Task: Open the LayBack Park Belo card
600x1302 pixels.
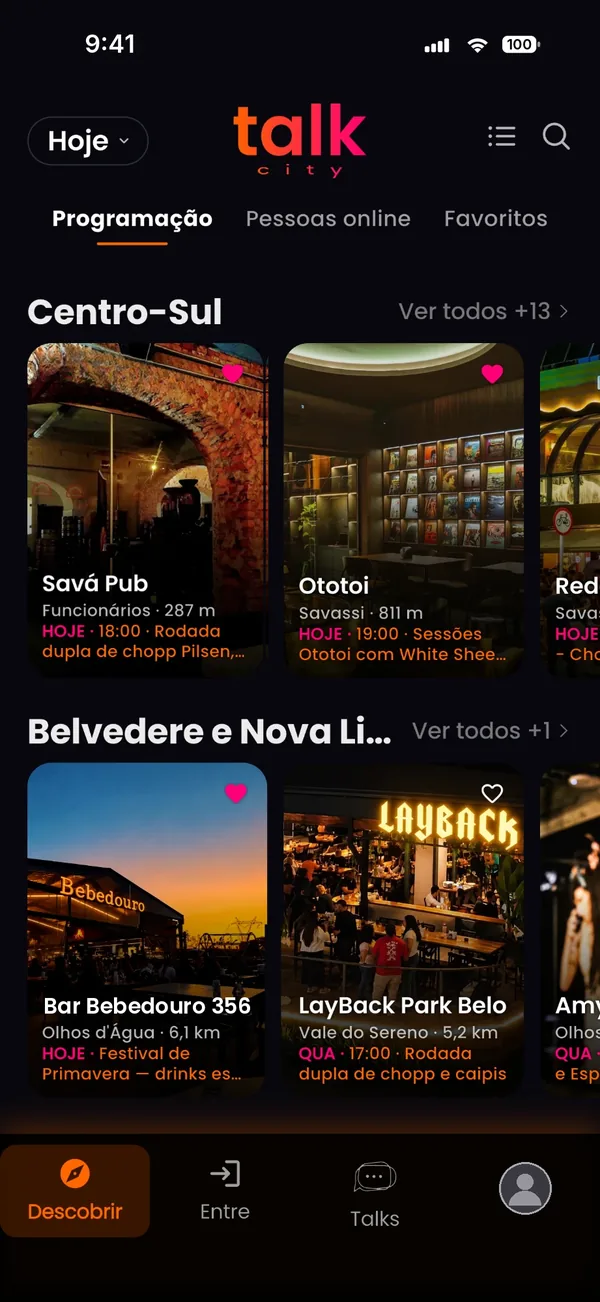Action: pos(404,929)
